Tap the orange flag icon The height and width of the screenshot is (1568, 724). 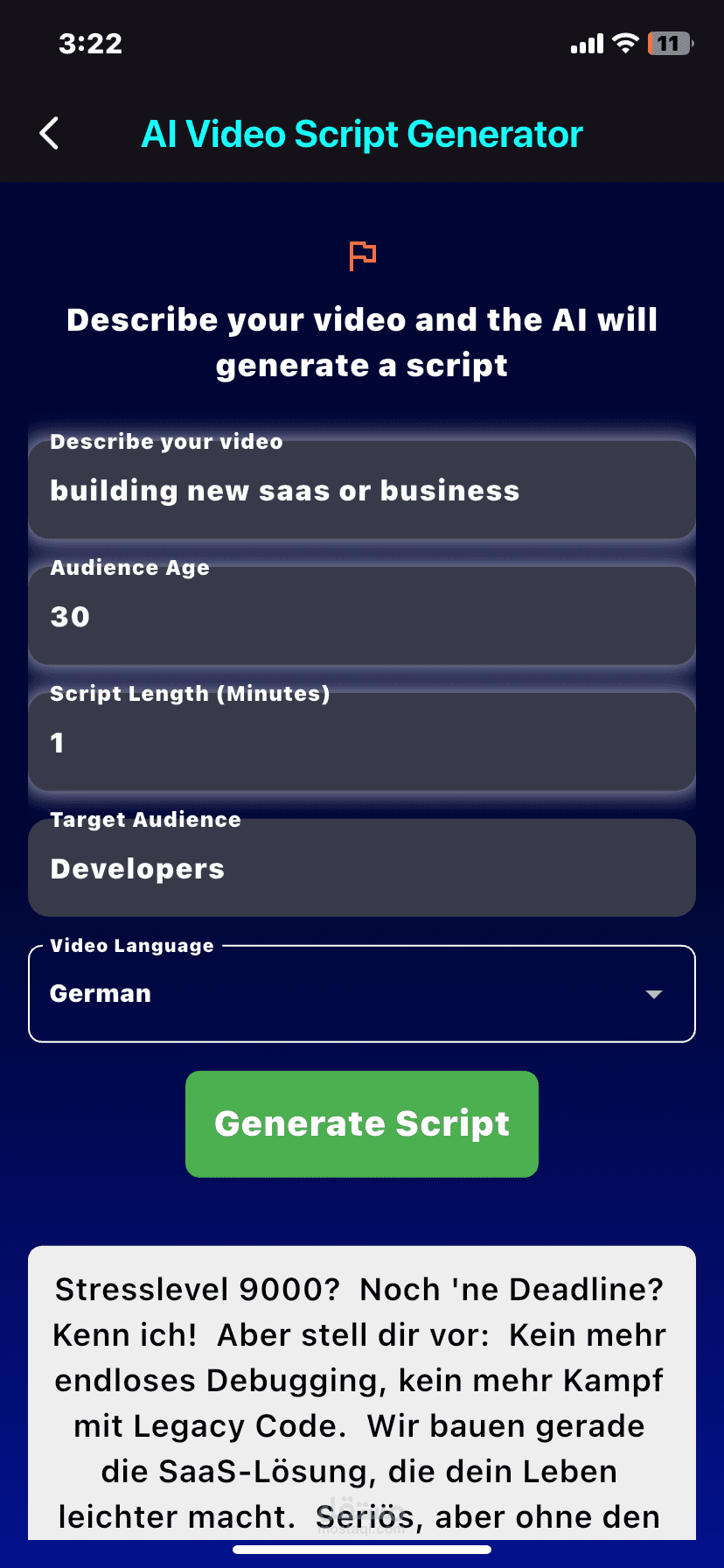362,255
